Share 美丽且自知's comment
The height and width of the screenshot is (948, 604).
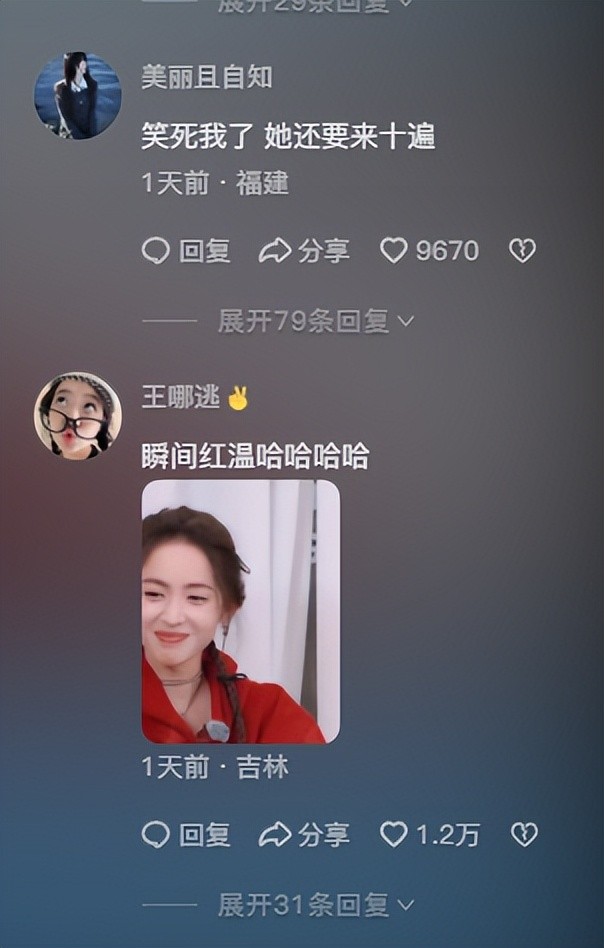tap(305, 250)
